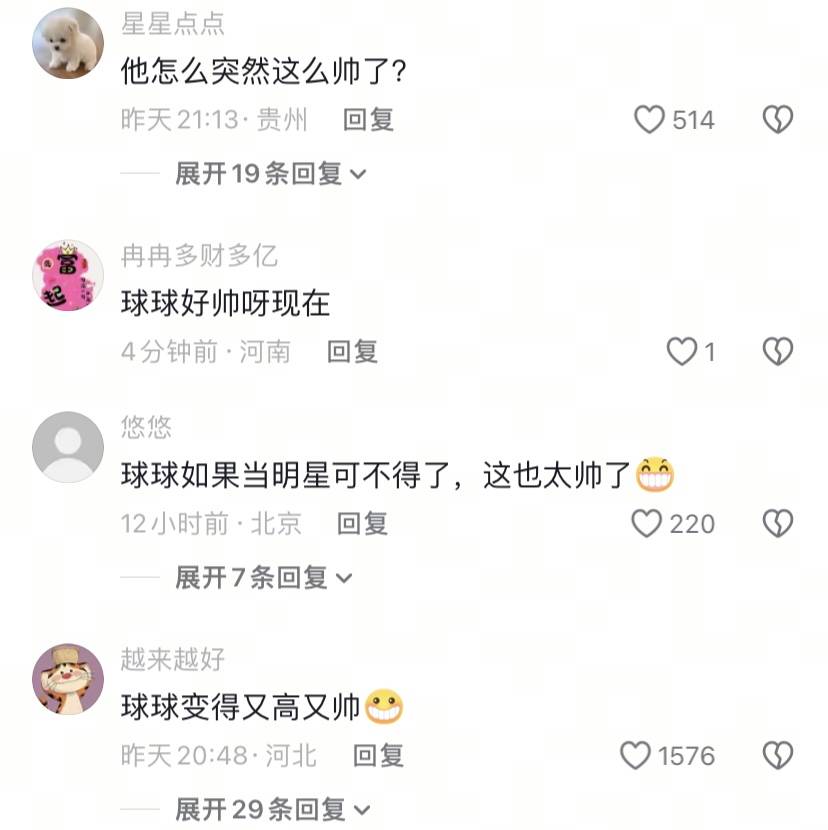
Task: Open 悠悠's profile avatar
Action: 68,447
